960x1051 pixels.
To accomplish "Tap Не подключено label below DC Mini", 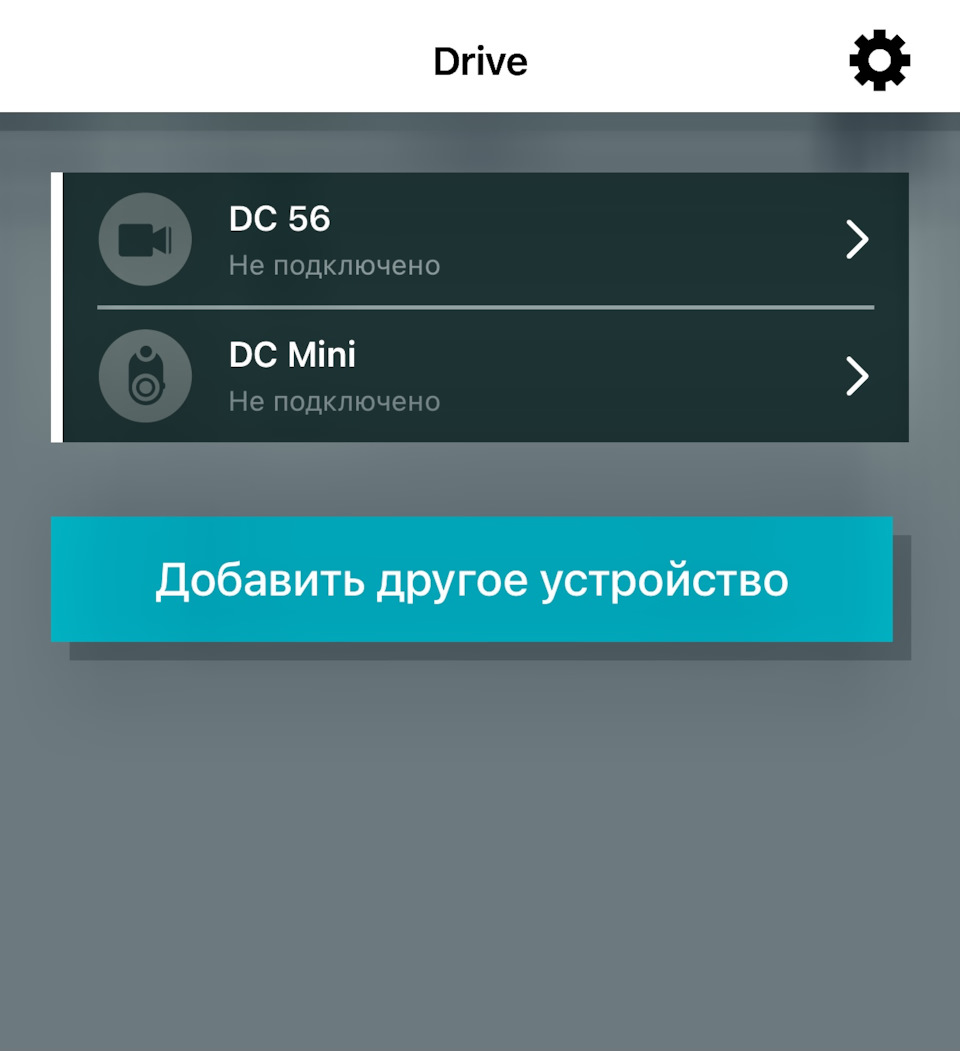I will click(x=335, y=400).
